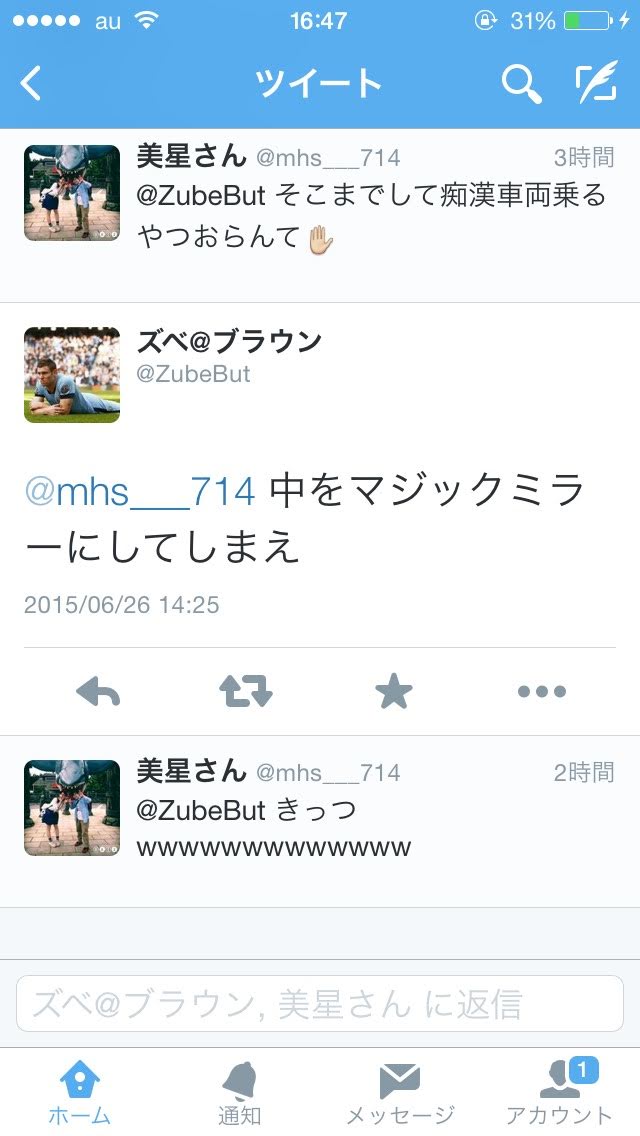Switch to the ホーム tab
Image resolution: width=640 pixels, height=1136 pixels.
point(80,1094)
